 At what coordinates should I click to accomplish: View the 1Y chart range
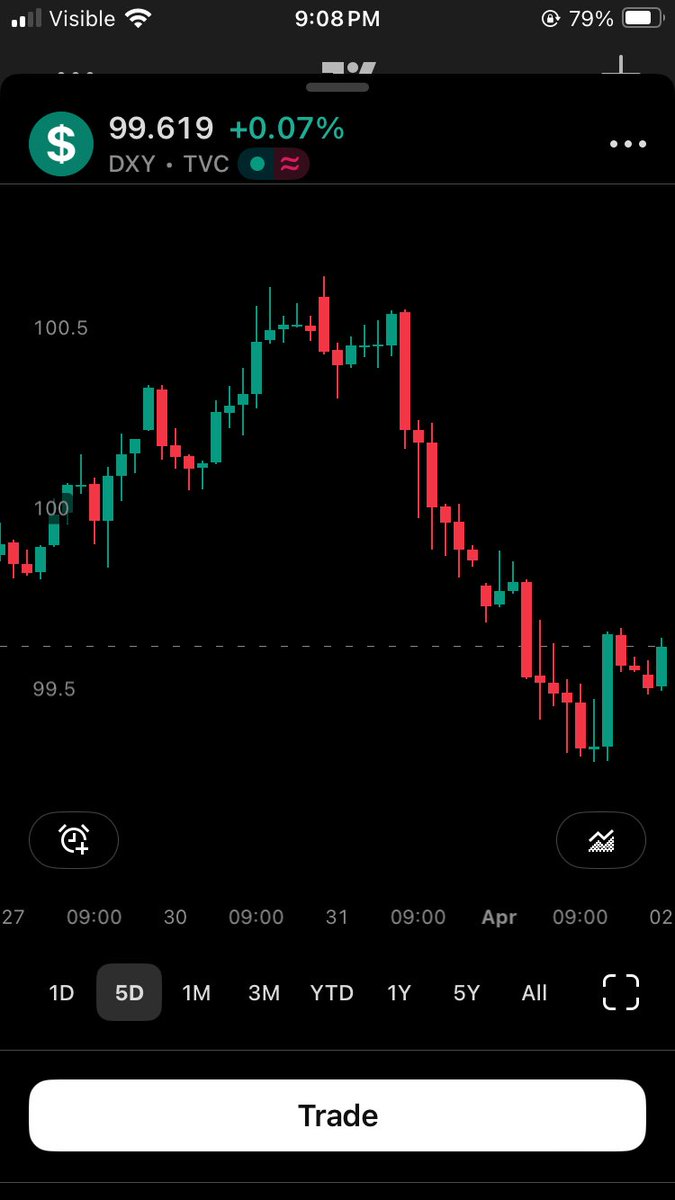399,993
